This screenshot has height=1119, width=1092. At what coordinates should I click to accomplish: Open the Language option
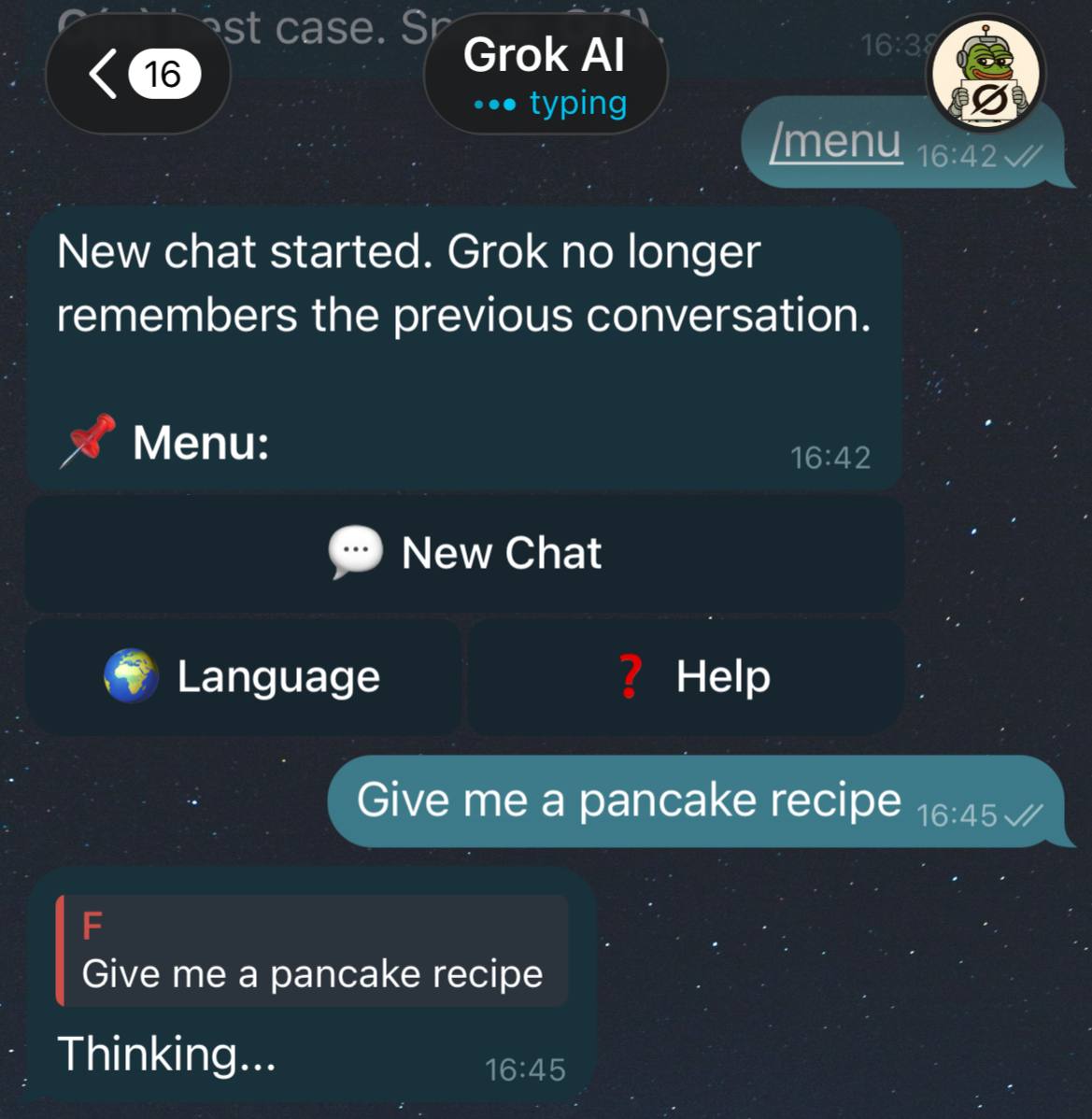(x=243, y=676)
